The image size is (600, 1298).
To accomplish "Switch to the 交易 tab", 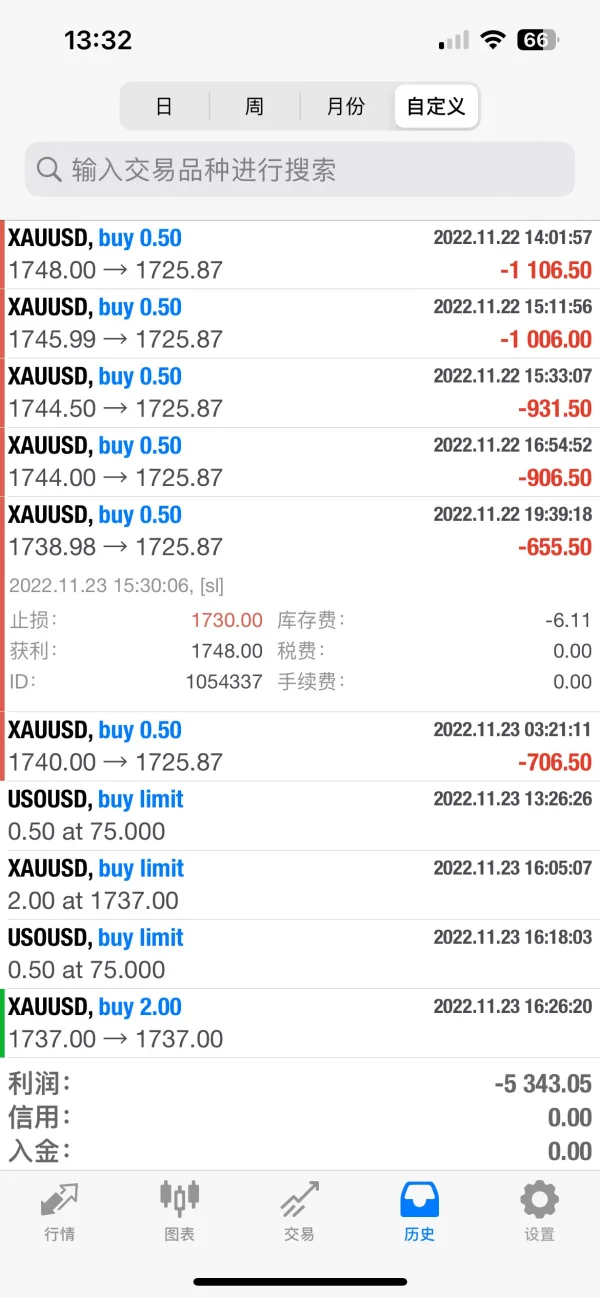I will coord(300,1210).
